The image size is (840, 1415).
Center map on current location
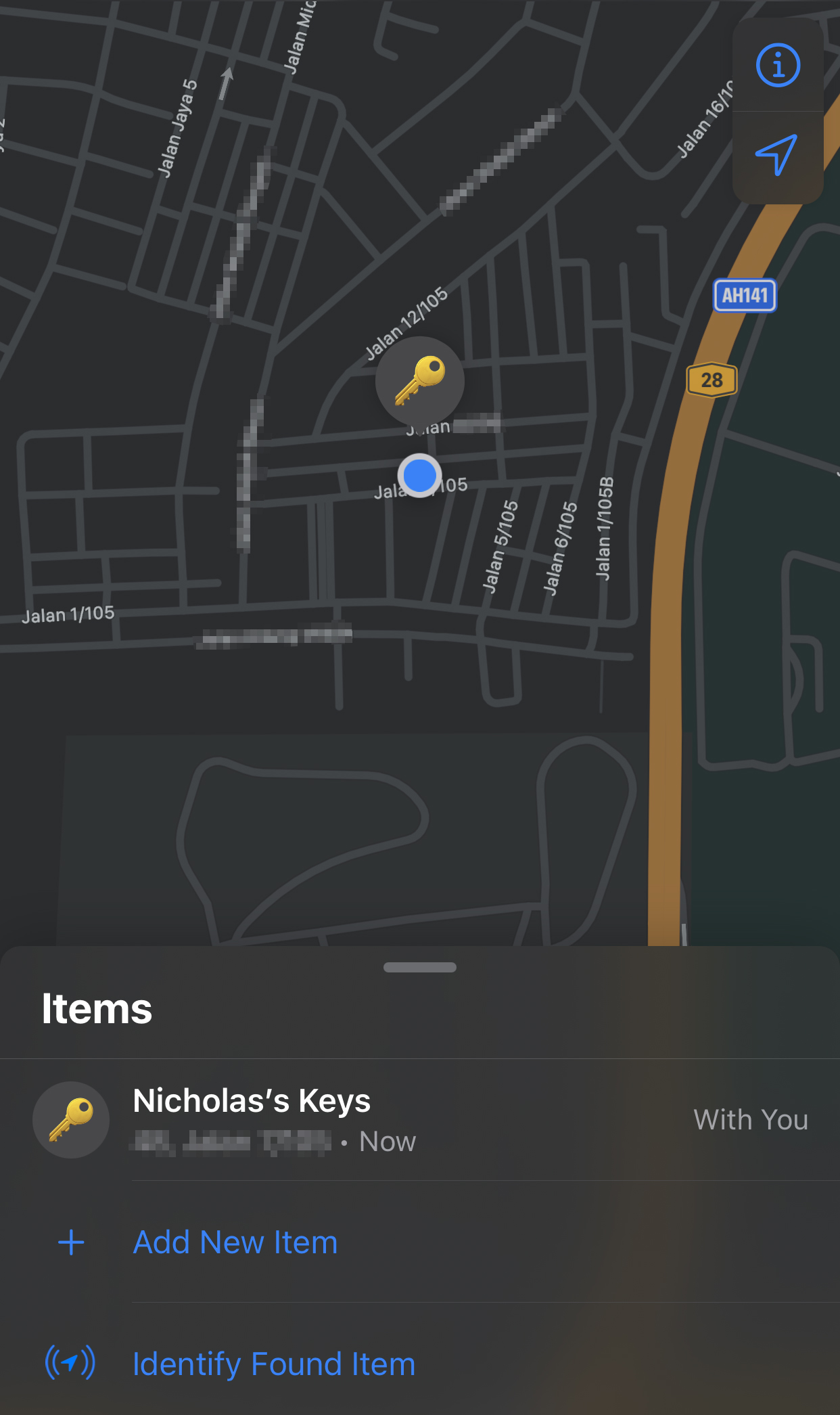click(x=776, y=155)
